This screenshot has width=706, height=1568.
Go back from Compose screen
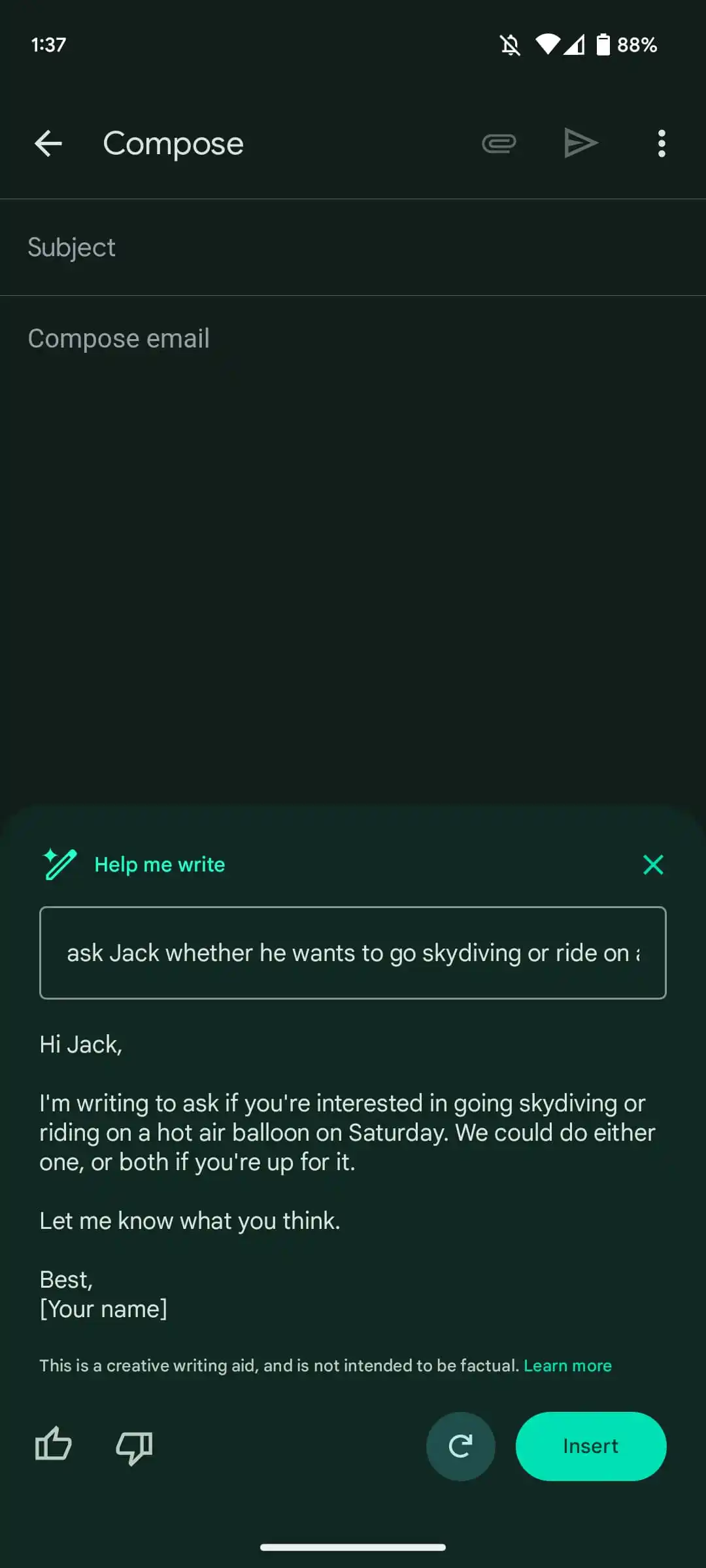point(48,144)
